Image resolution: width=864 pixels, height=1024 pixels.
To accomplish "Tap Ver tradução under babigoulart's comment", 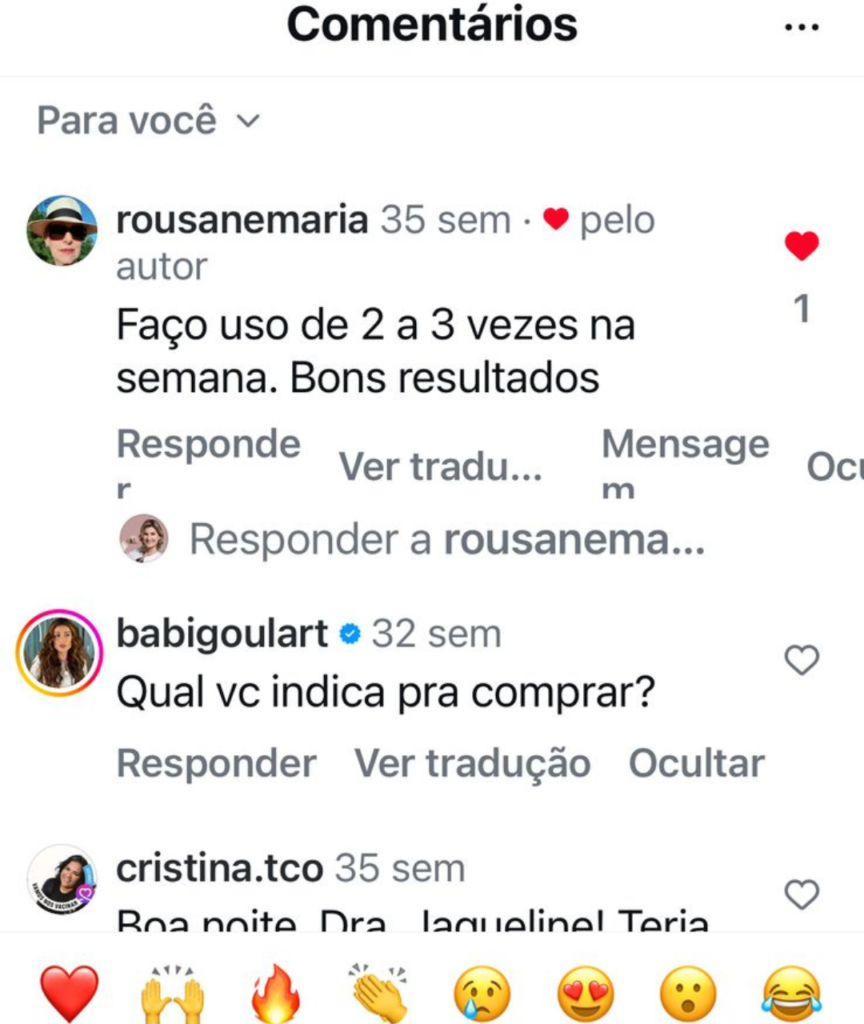I will (x=472, y=764).
